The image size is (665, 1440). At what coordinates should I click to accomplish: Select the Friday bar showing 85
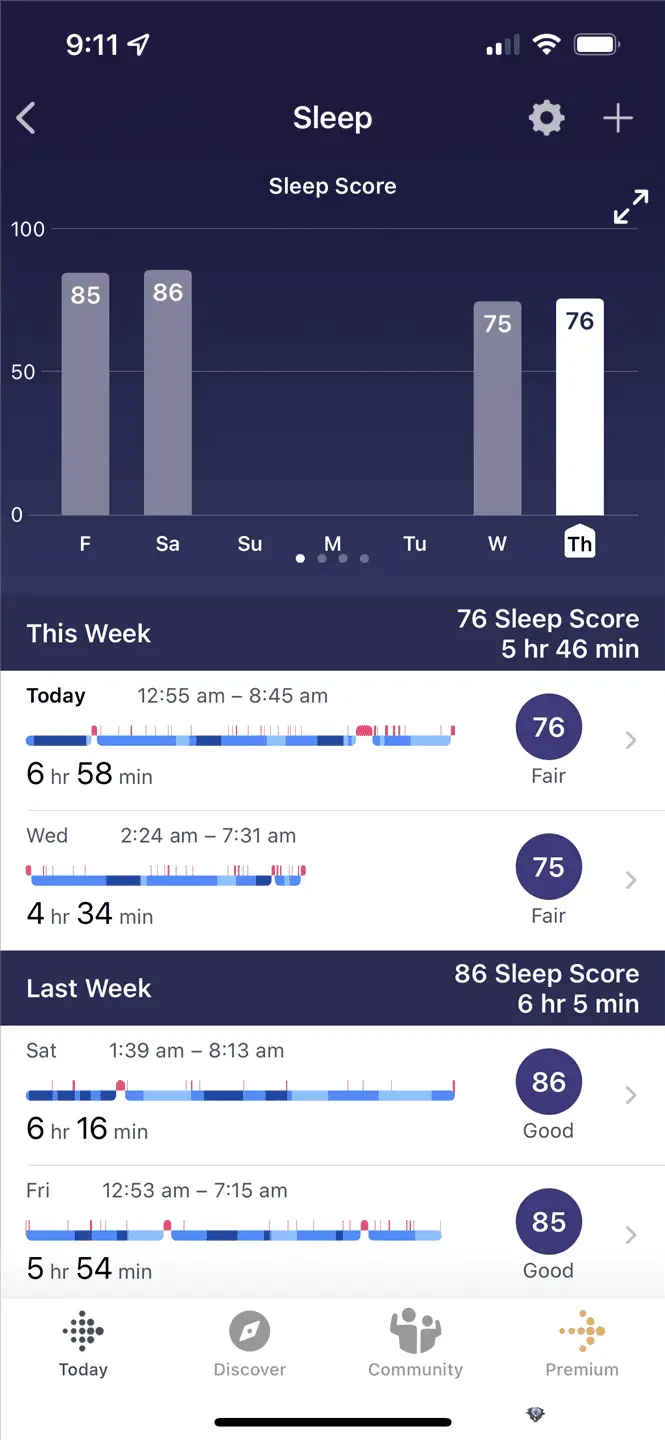85,394
